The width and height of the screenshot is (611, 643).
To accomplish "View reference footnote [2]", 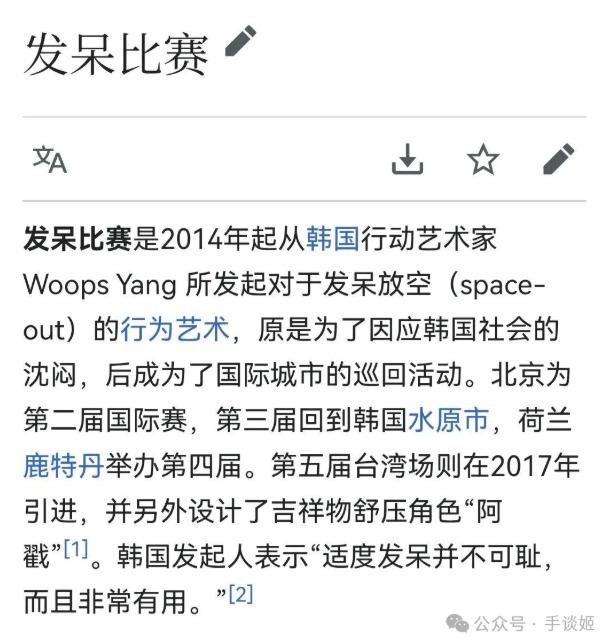I will click(x=241, y=594).
